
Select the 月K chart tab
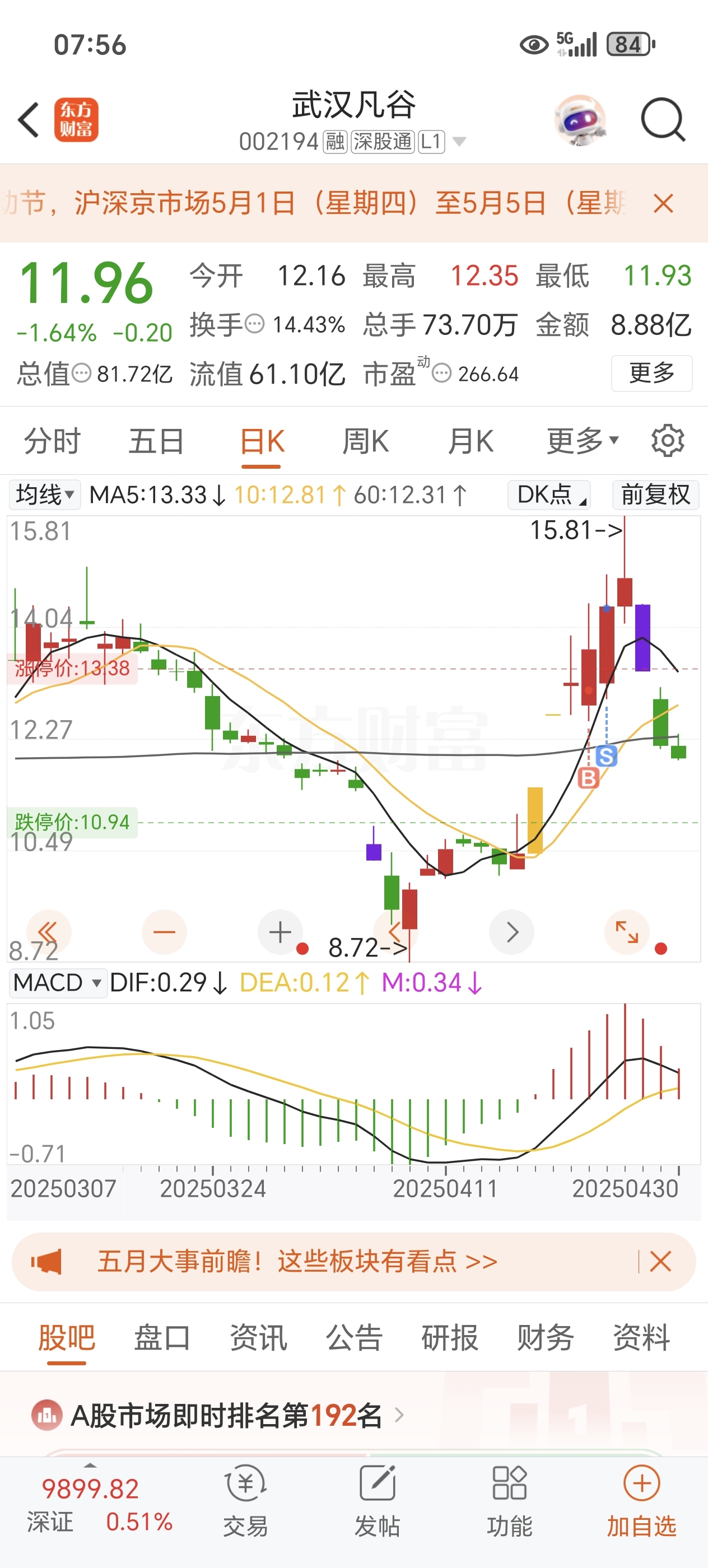click(470, 441)
